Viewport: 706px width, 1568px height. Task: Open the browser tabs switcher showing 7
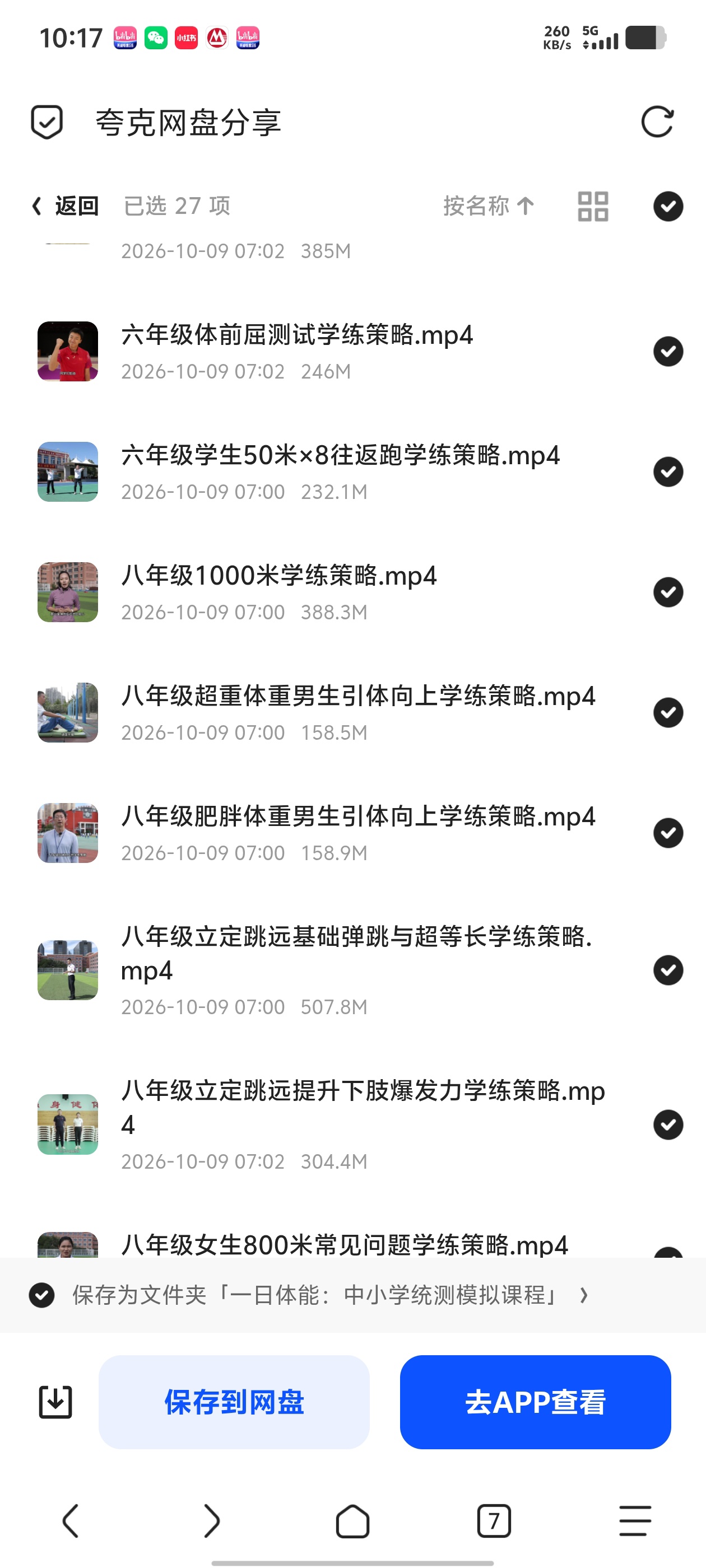[494, 1521]
